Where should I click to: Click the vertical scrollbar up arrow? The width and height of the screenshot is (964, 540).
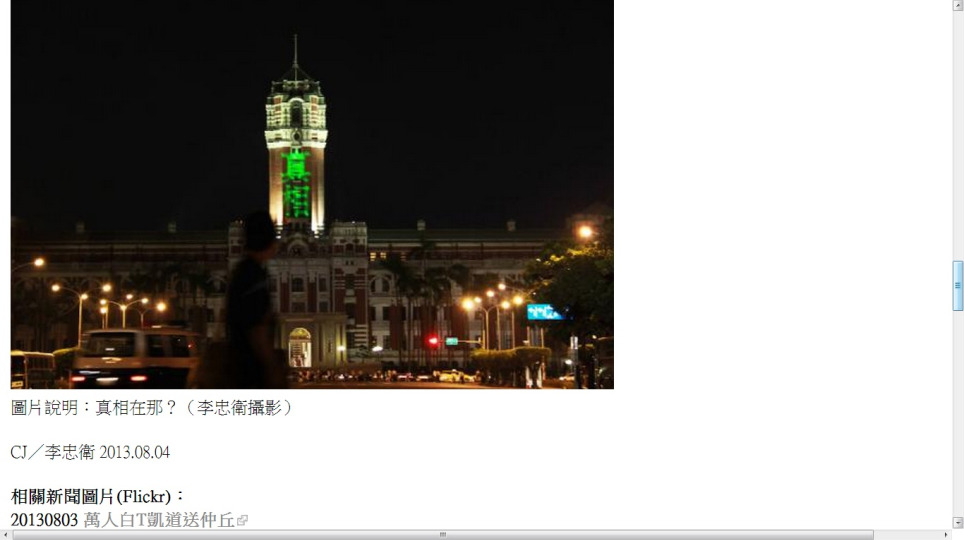(957, 5)
